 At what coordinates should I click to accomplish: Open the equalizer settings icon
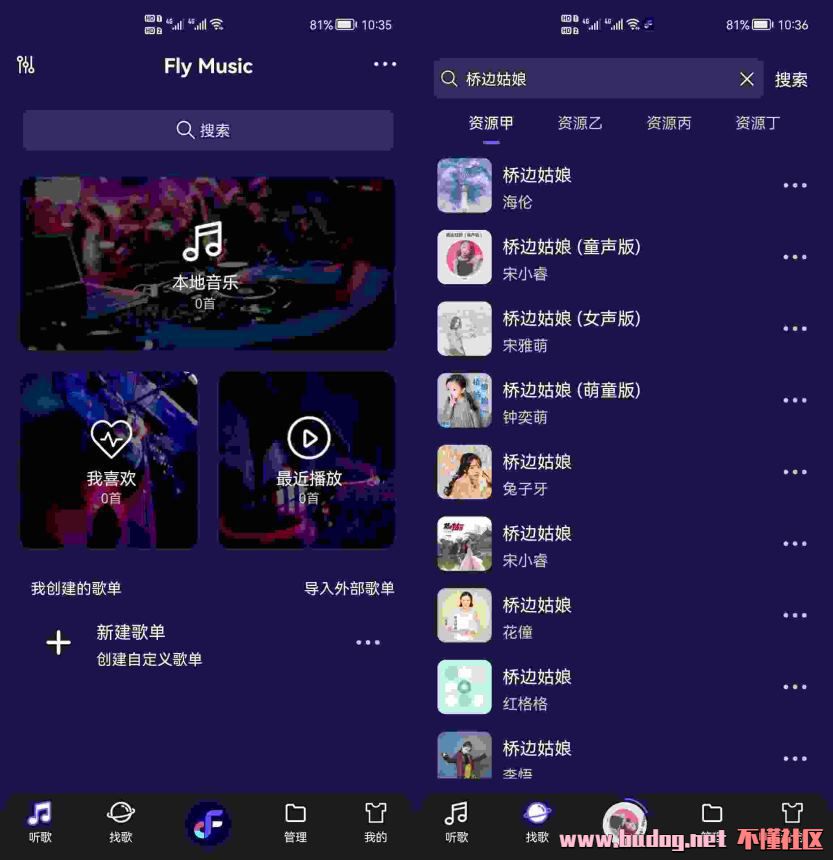pyautogui.click(x=26, y=65)
